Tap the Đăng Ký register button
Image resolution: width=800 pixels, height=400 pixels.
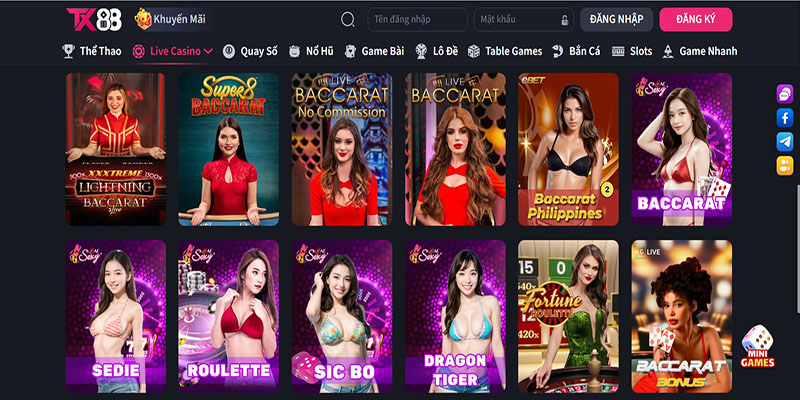[696, 19]
